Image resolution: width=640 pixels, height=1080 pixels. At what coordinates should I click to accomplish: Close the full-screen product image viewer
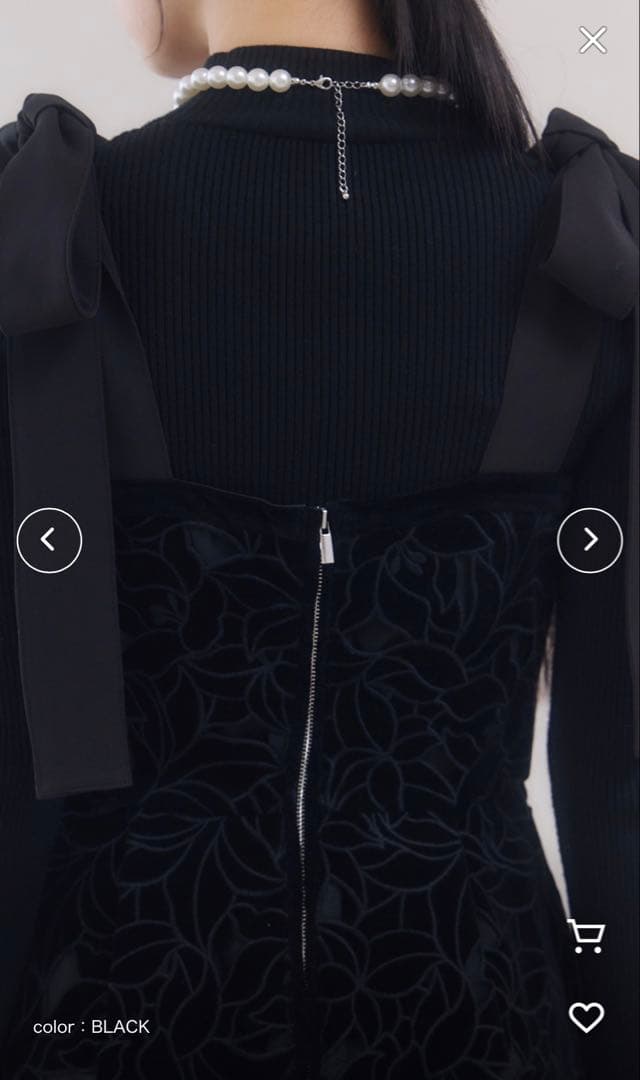pos(593,40)
